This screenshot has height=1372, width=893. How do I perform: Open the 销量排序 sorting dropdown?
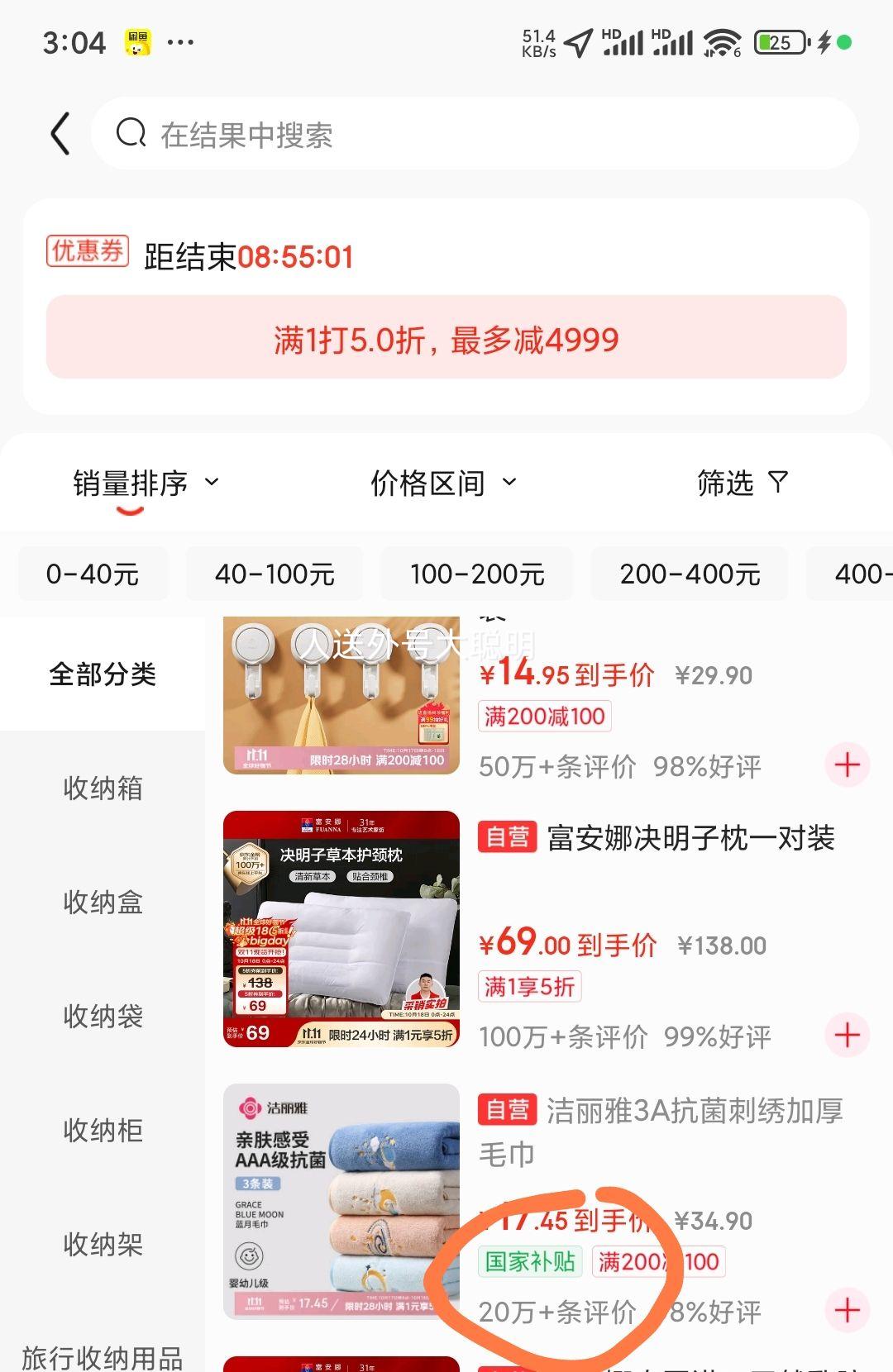(x=146, y=484)
